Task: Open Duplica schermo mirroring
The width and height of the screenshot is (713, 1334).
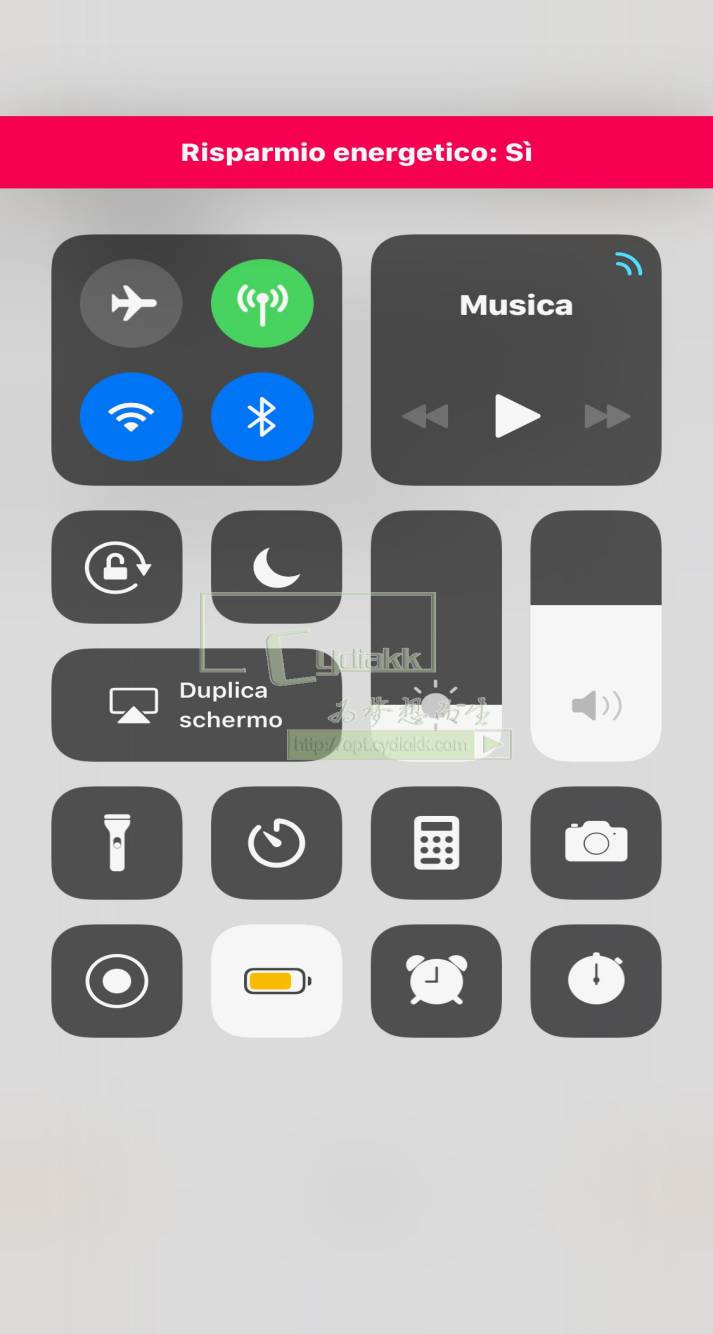Action: [x=196, y=705]
